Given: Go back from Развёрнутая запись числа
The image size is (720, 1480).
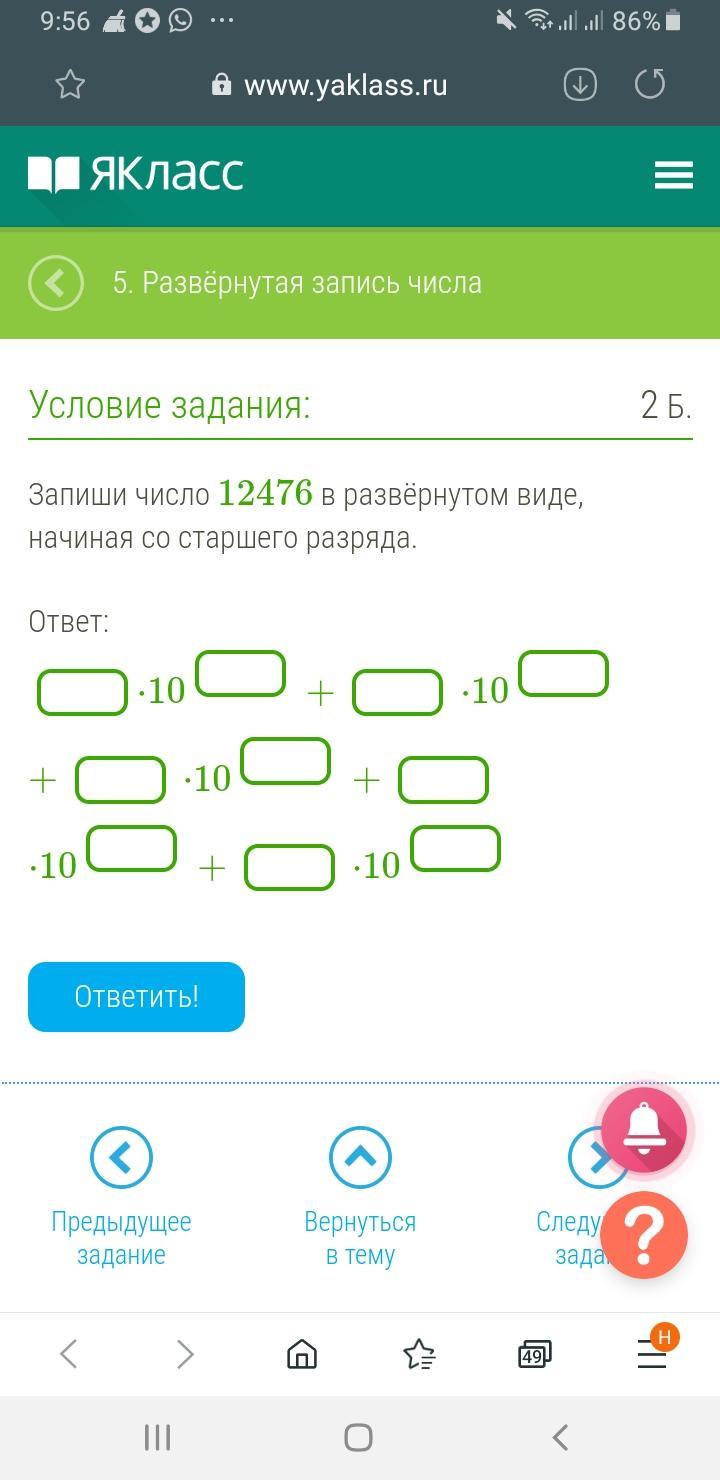Looking at the screenshot, I should pyautogui.click(x=56, y=283).
